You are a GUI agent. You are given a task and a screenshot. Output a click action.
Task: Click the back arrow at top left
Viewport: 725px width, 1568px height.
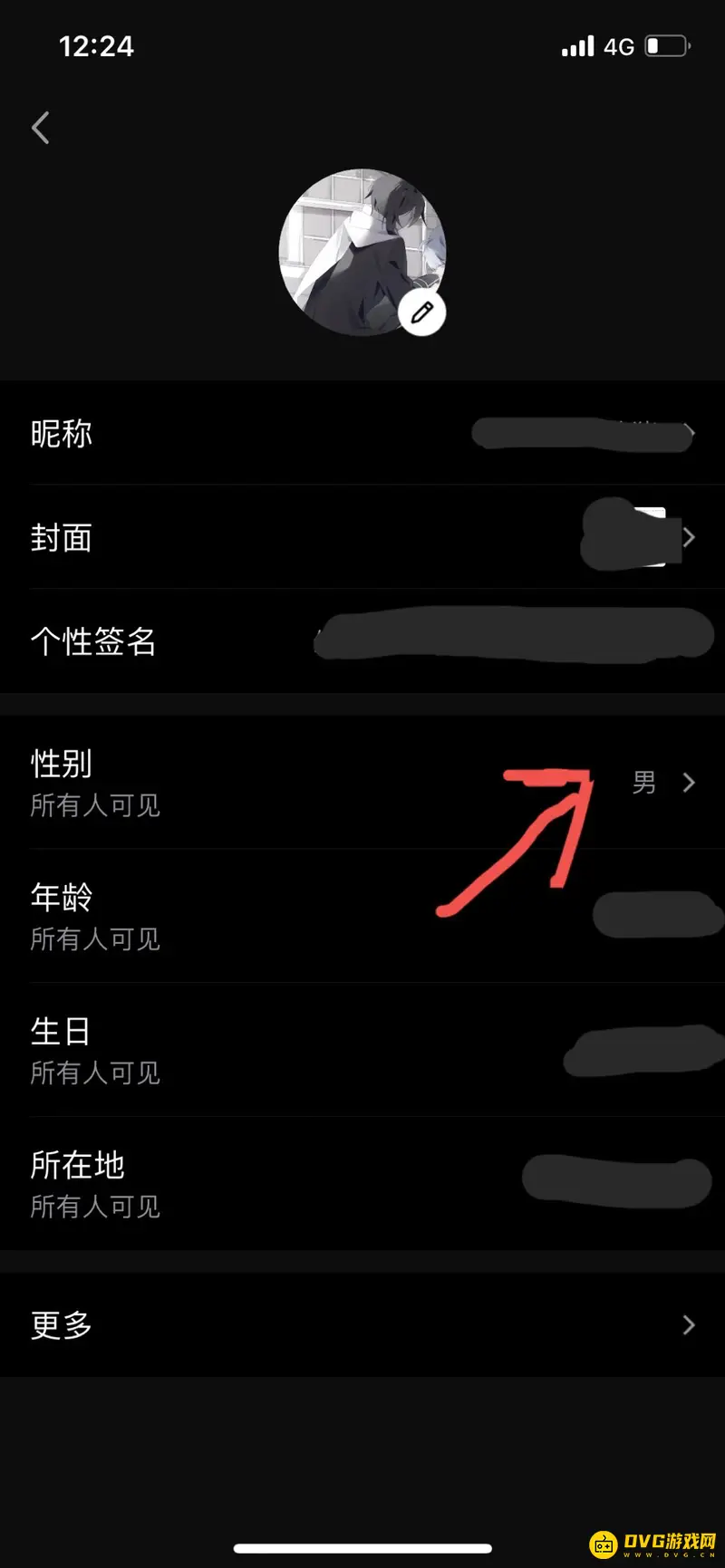coord(40,128)
